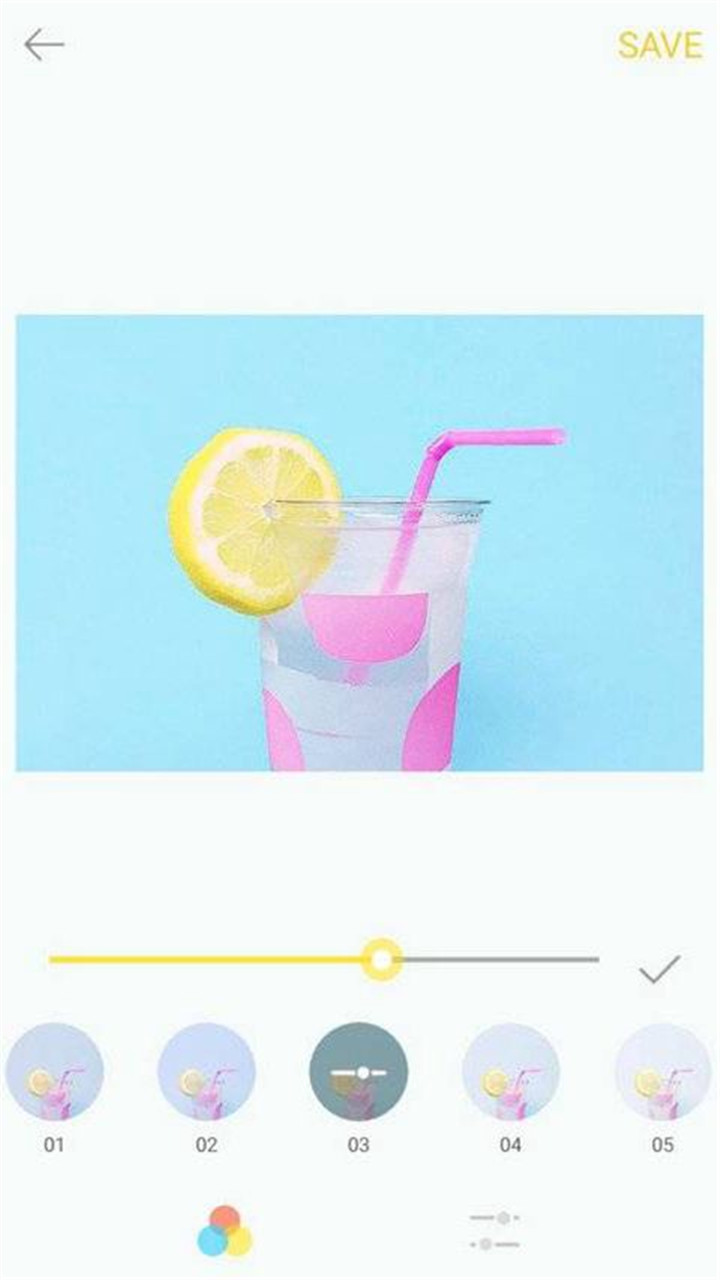Go back using the arrow
720x1280 pixels.
click(x=44, y=45)
